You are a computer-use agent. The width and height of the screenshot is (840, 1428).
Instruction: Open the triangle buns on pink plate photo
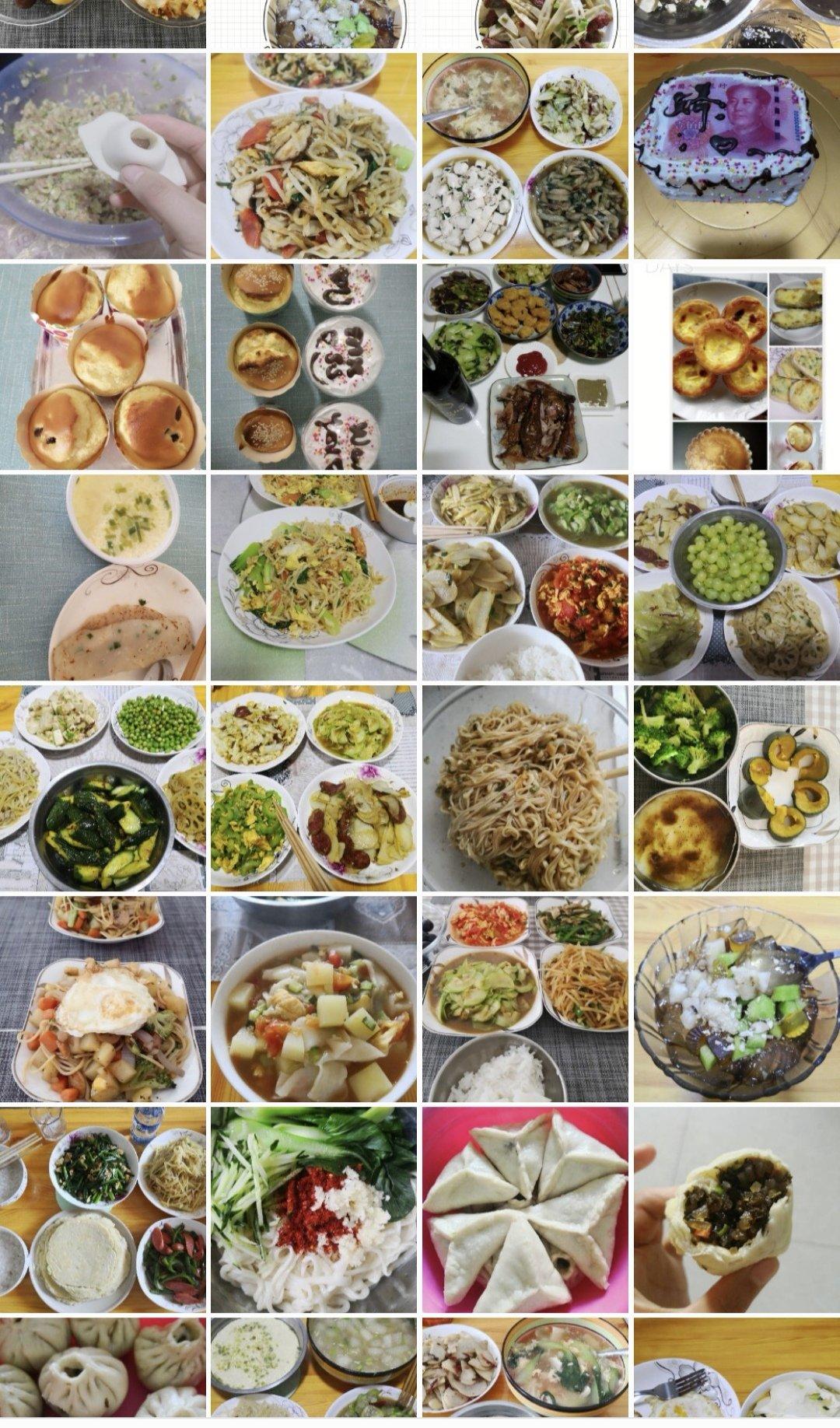pyautogui.click(x=525, y=1209)
